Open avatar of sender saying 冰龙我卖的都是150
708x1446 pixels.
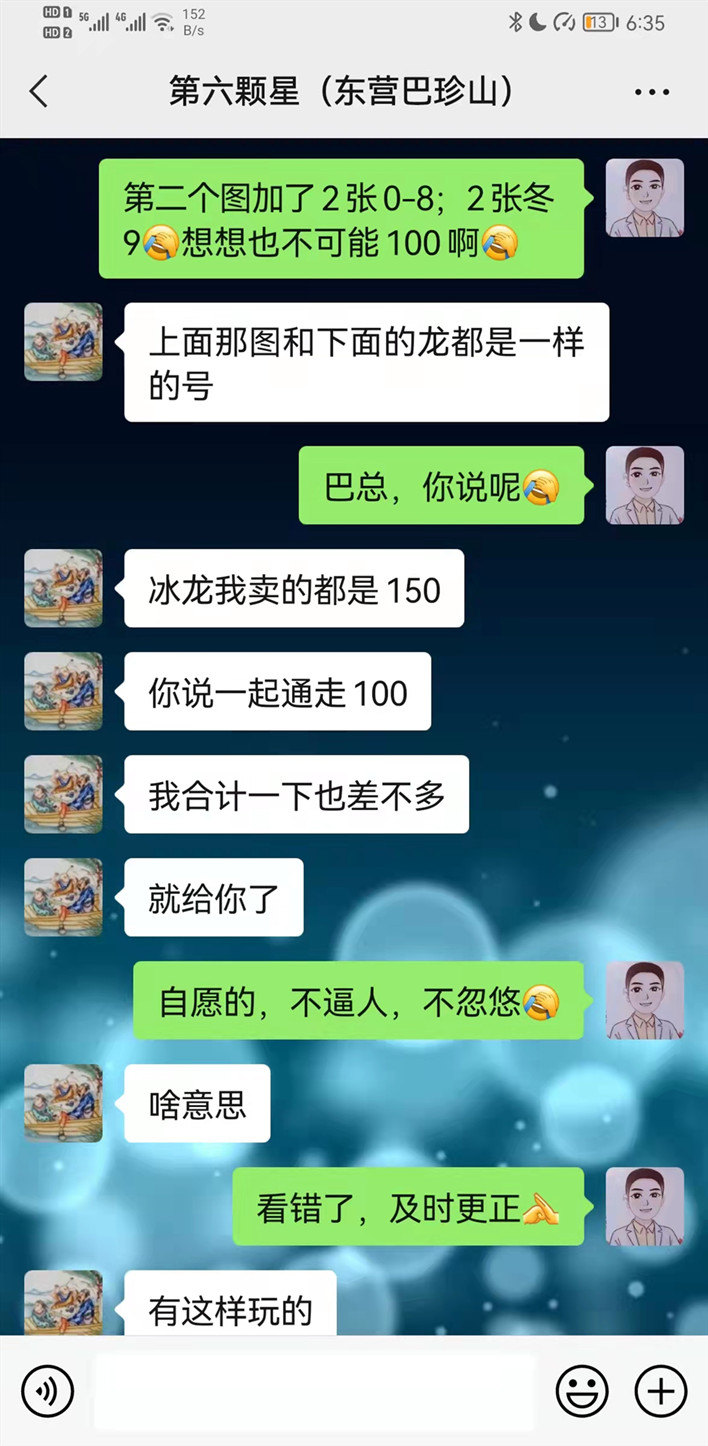point(63,588)
